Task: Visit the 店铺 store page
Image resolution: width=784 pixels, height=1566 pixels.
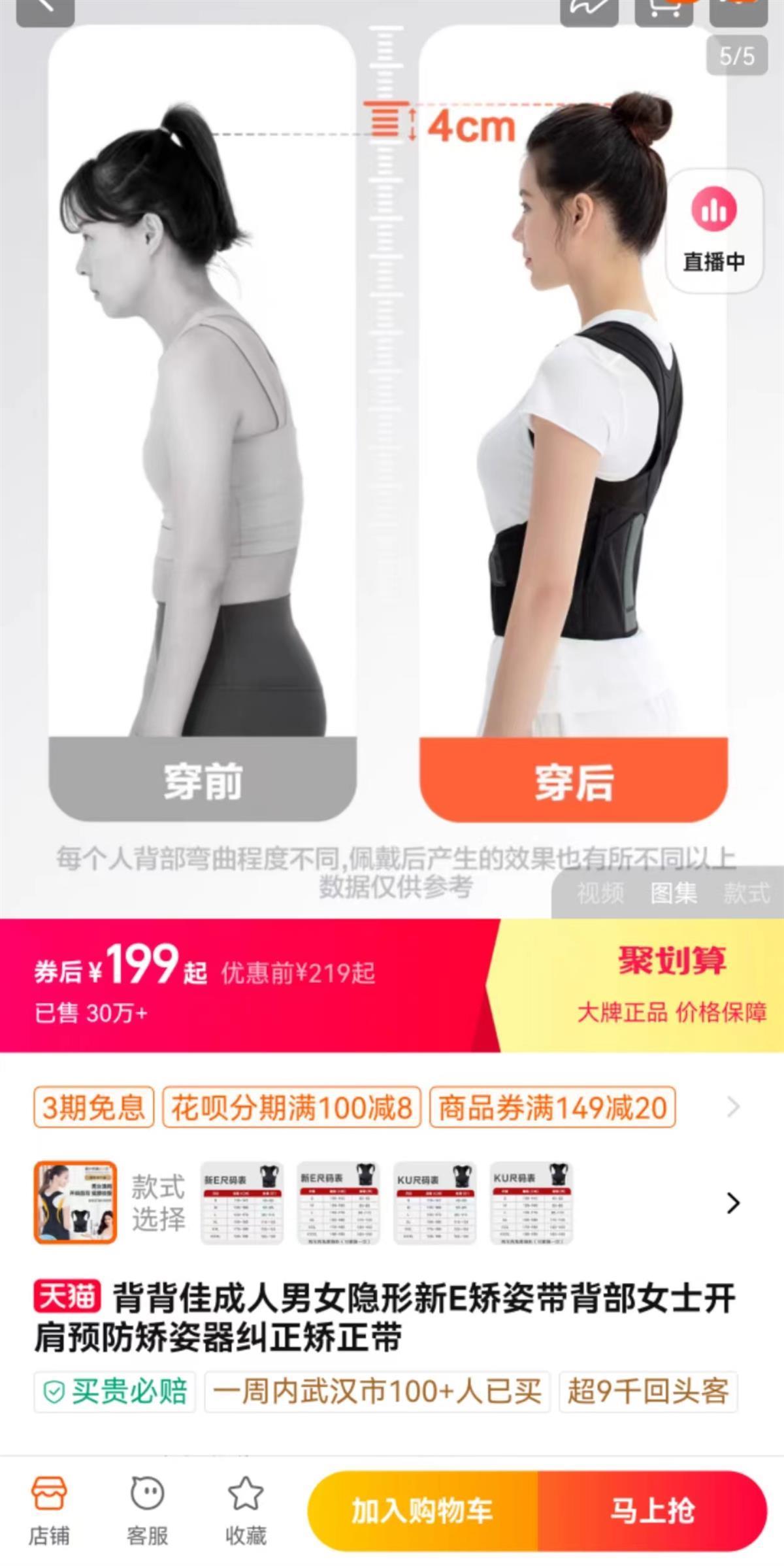Action: 49,1511
